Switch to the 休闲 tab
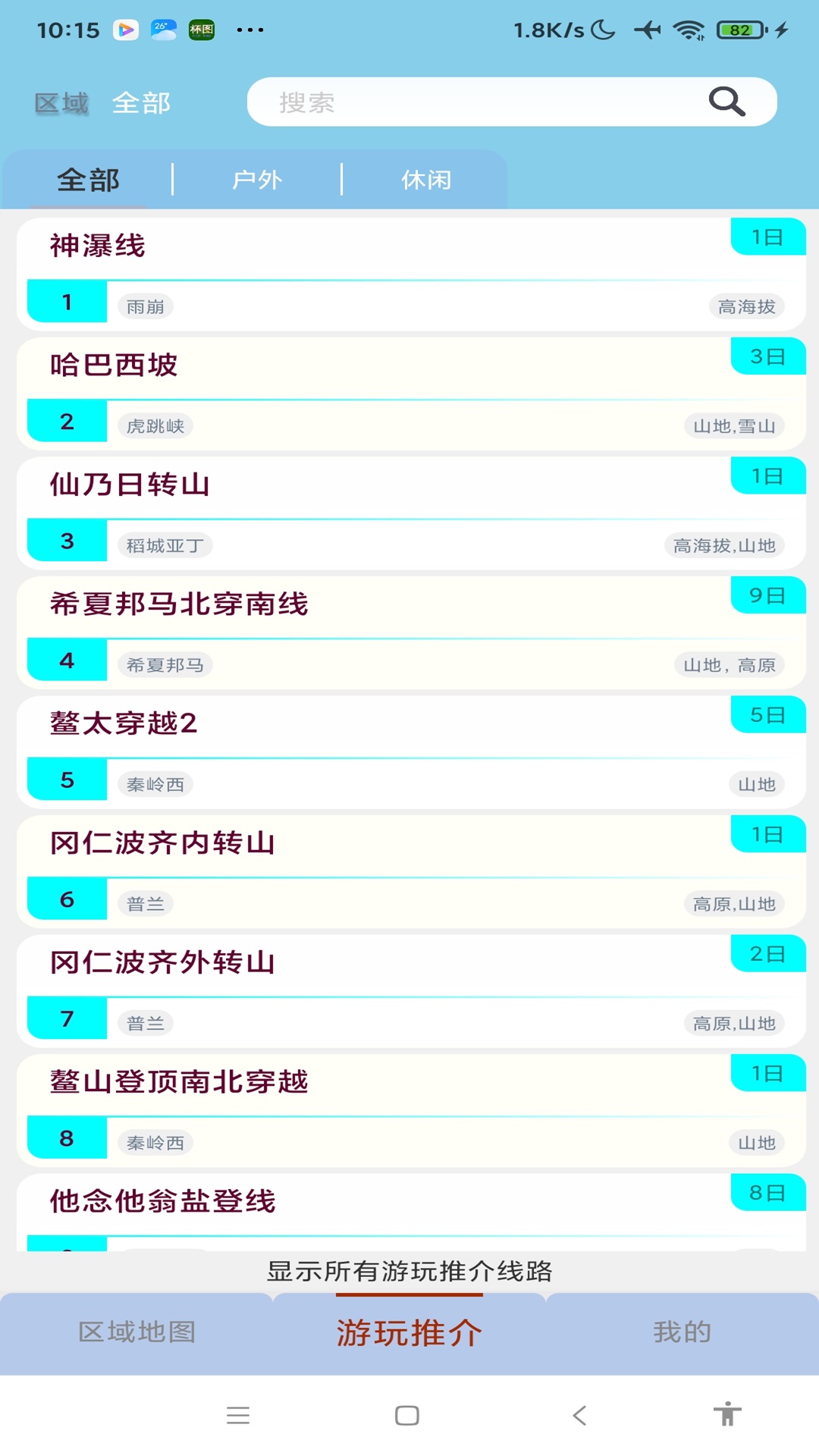This screenshot has width=819, height=1456. (426, 180)
